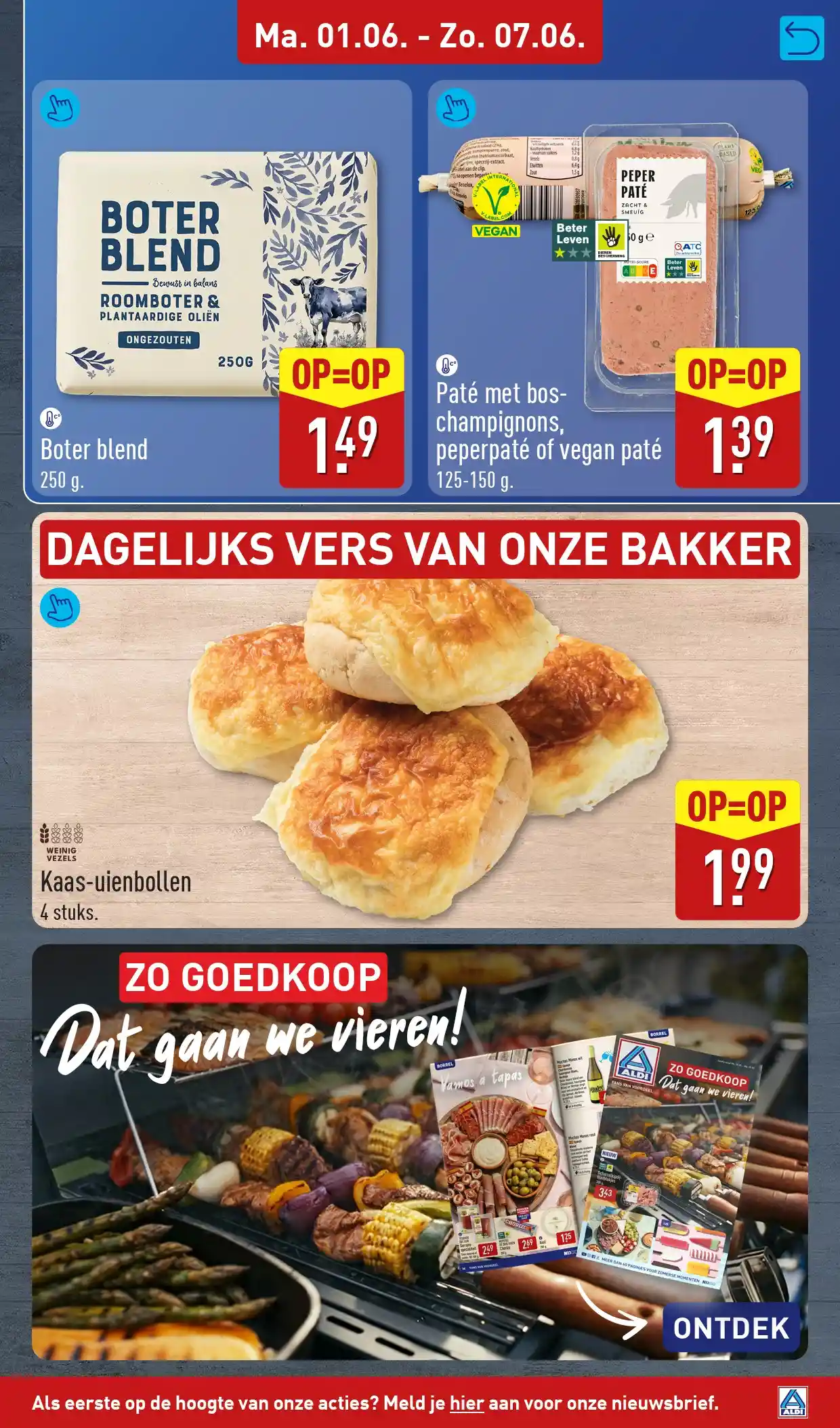Tap the ONTDEK button
The image size is (840, 1428).
click(731, 1328)
